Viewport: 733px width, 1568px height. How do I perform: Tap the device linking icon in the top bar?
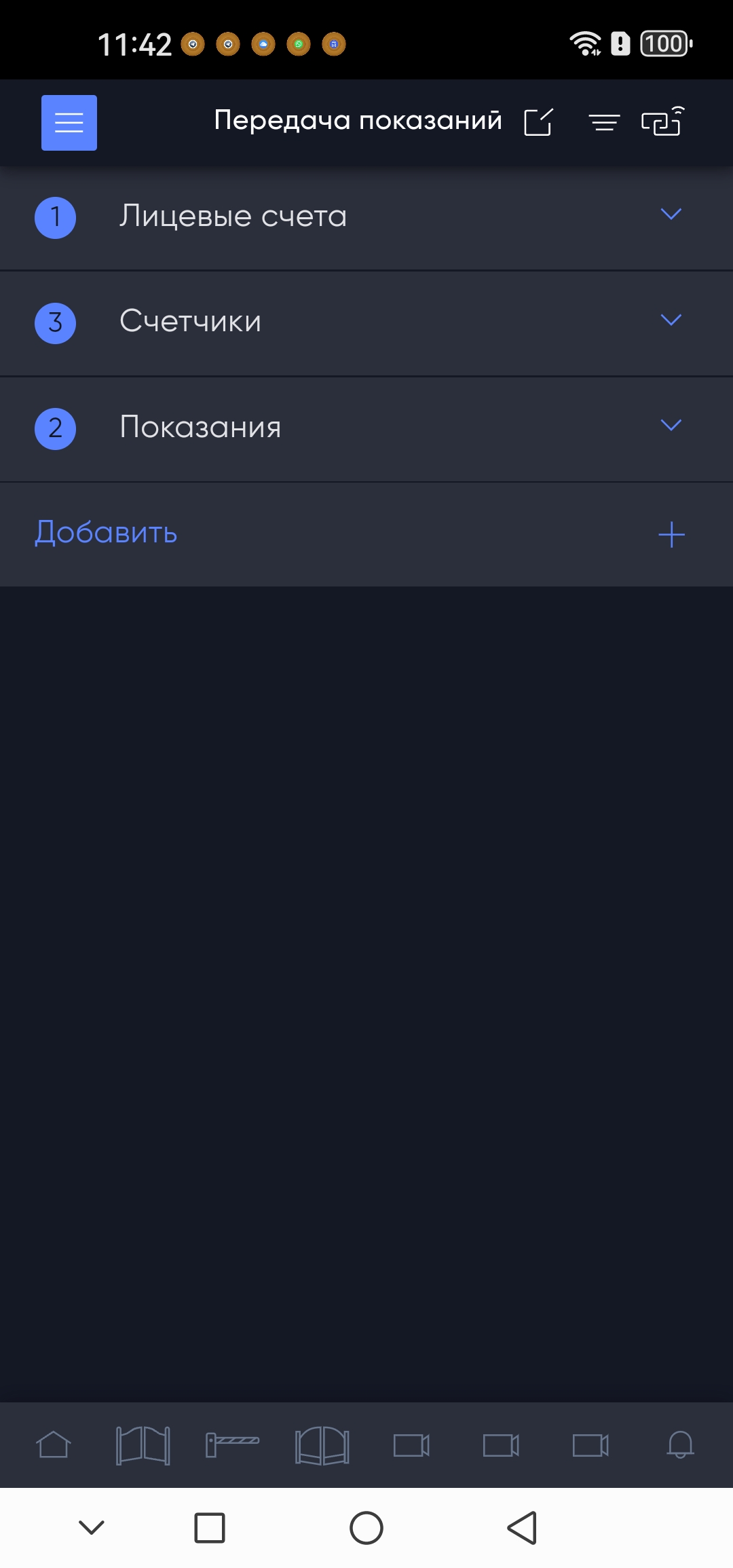(x=662, y=122)
